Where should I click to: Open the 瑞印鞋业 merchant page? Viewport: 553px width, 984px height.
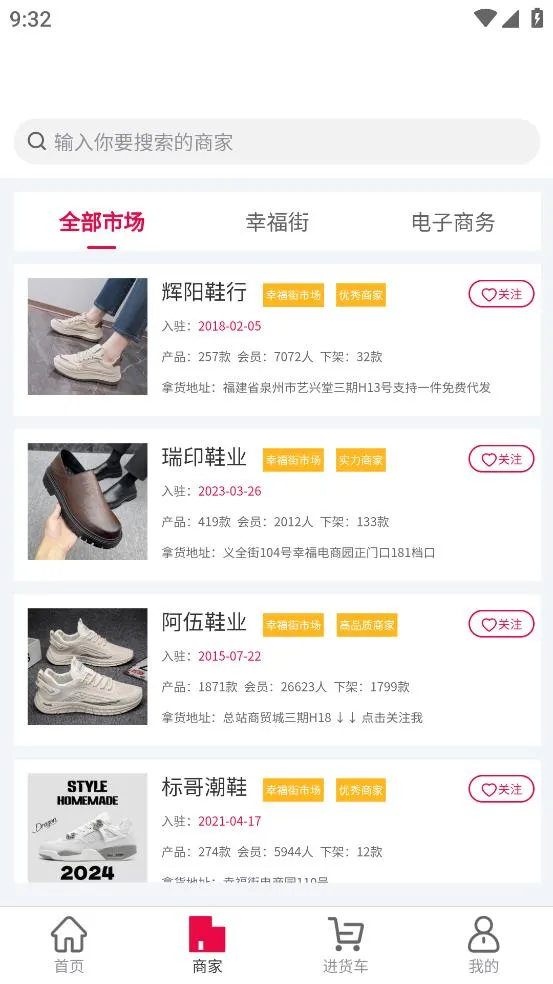click(x=277, y=505)
